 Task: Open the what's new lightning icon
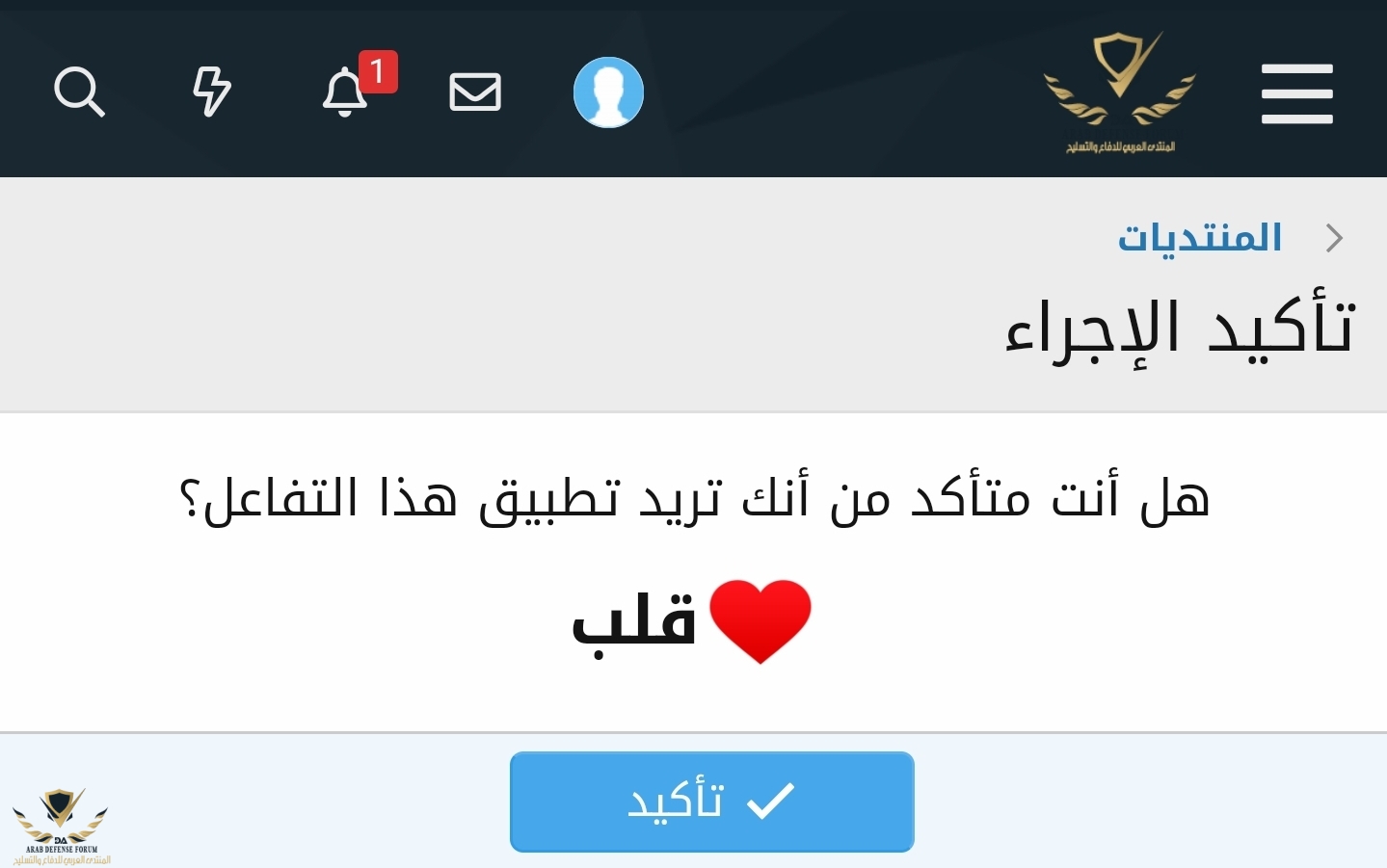[211, 92]
